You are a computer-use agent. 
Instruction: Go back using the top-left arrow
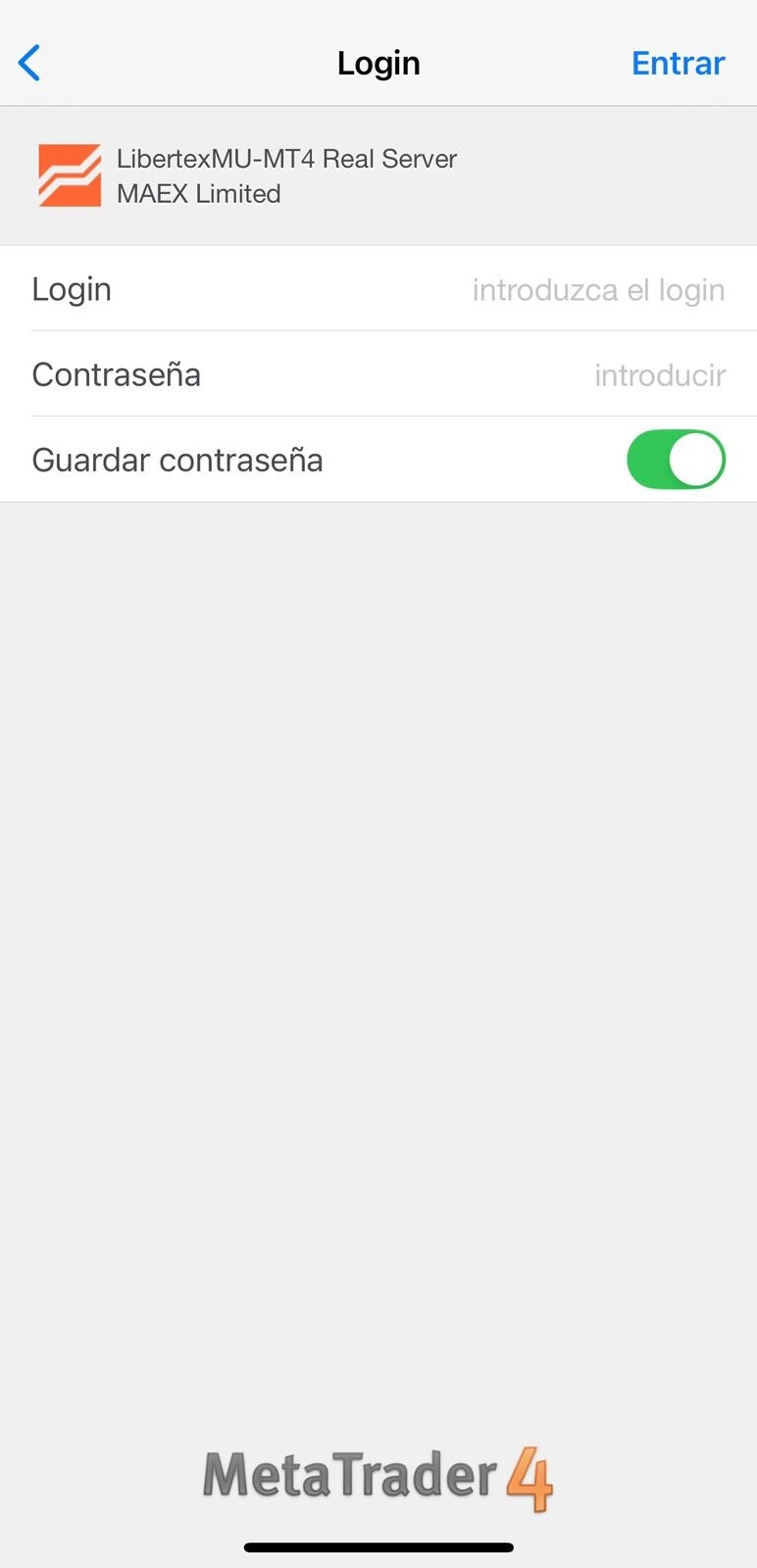[x=30, y=63]
